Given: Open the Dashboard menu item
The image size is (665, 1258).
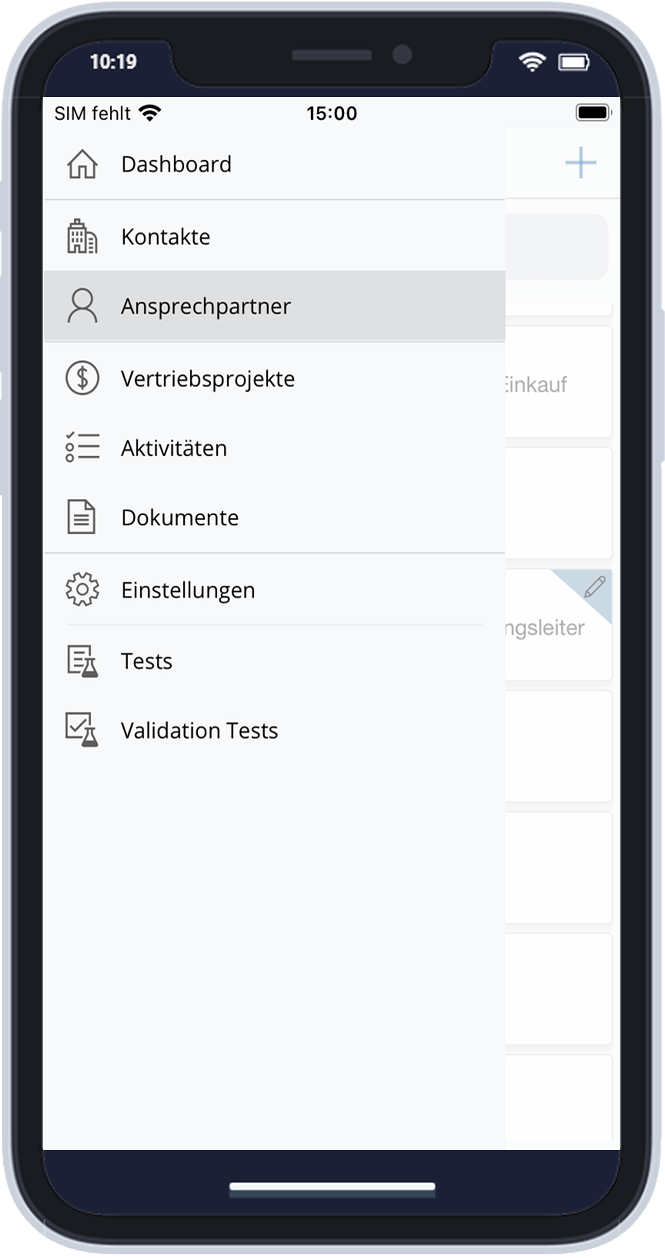Looking at the screenshot, I should (x=274, y=164).
